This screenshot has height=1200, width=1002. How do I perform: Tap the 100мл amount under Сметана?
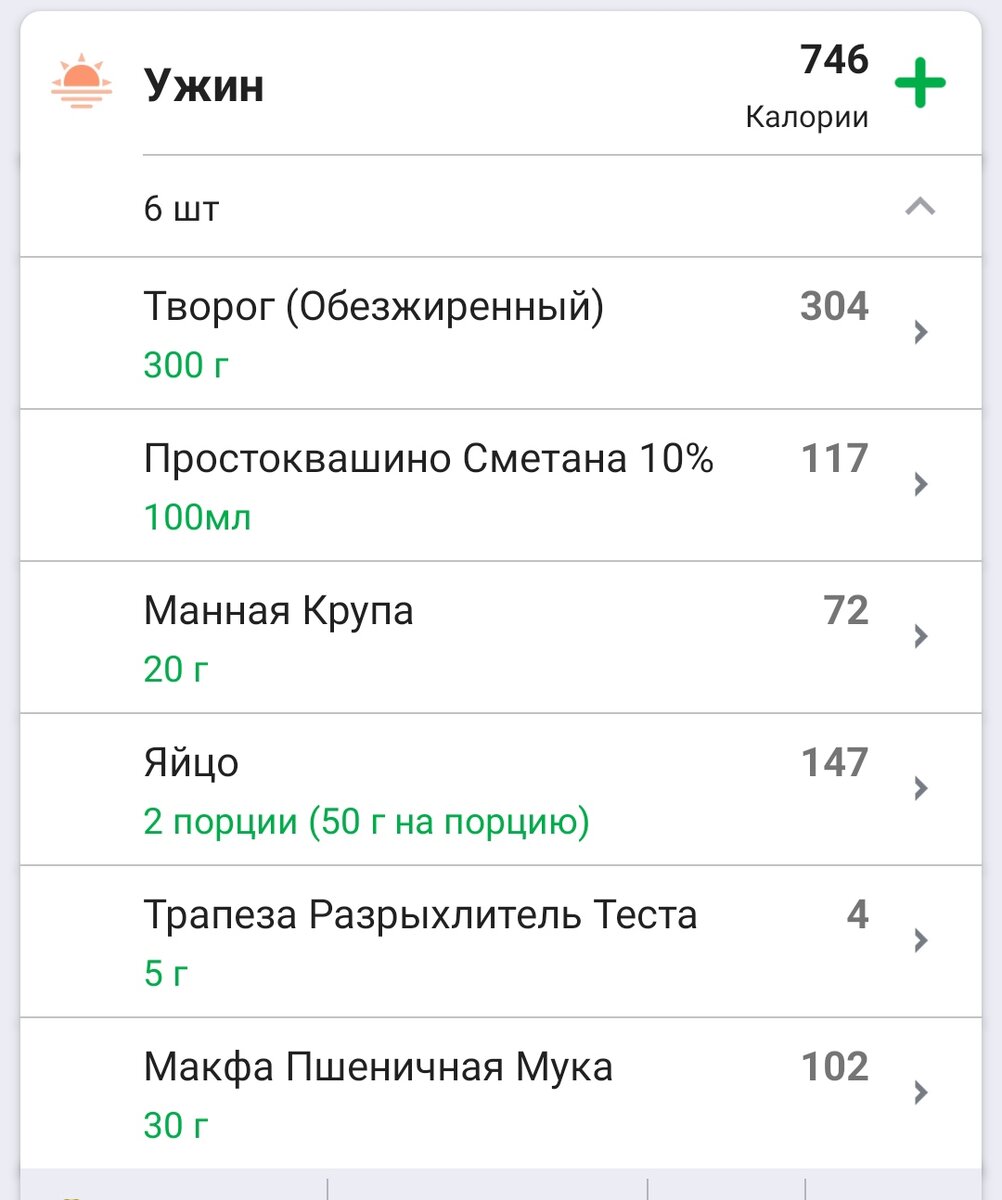pyautogui.click(x=194, y=517)
